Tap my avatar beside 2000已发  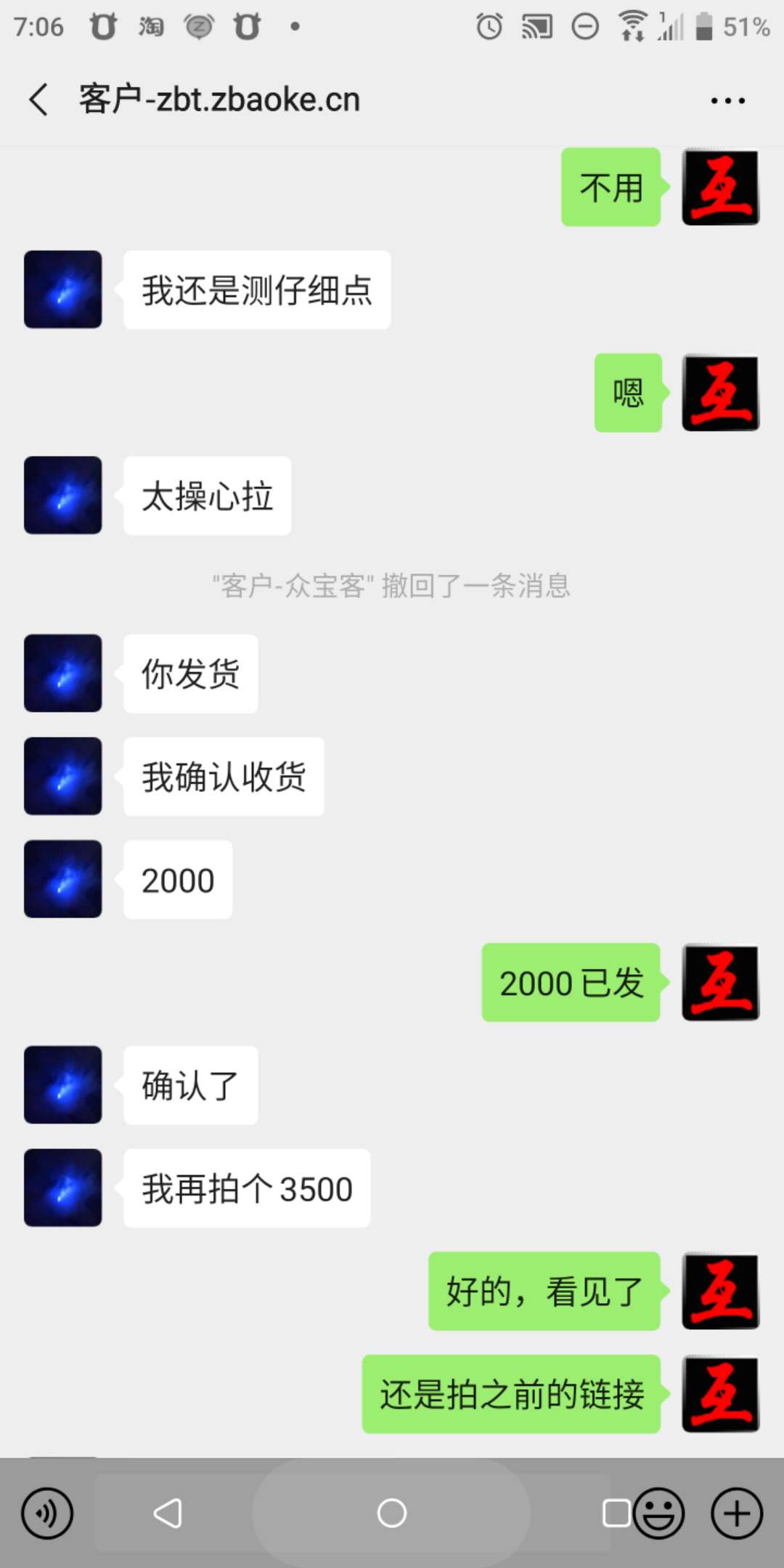[x=720, y=982]
